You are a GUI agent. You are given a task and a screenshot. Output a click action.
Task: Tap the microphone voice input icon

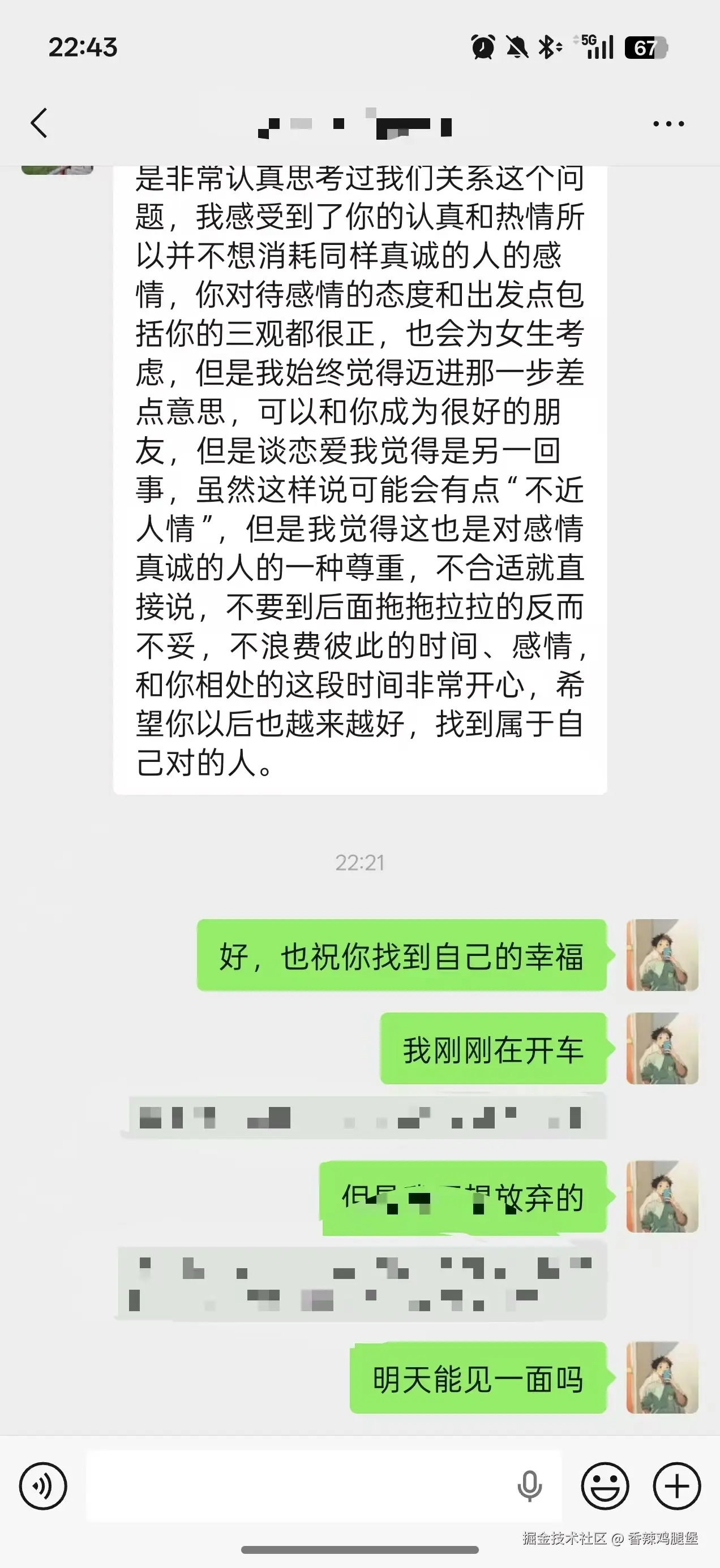529,1485
